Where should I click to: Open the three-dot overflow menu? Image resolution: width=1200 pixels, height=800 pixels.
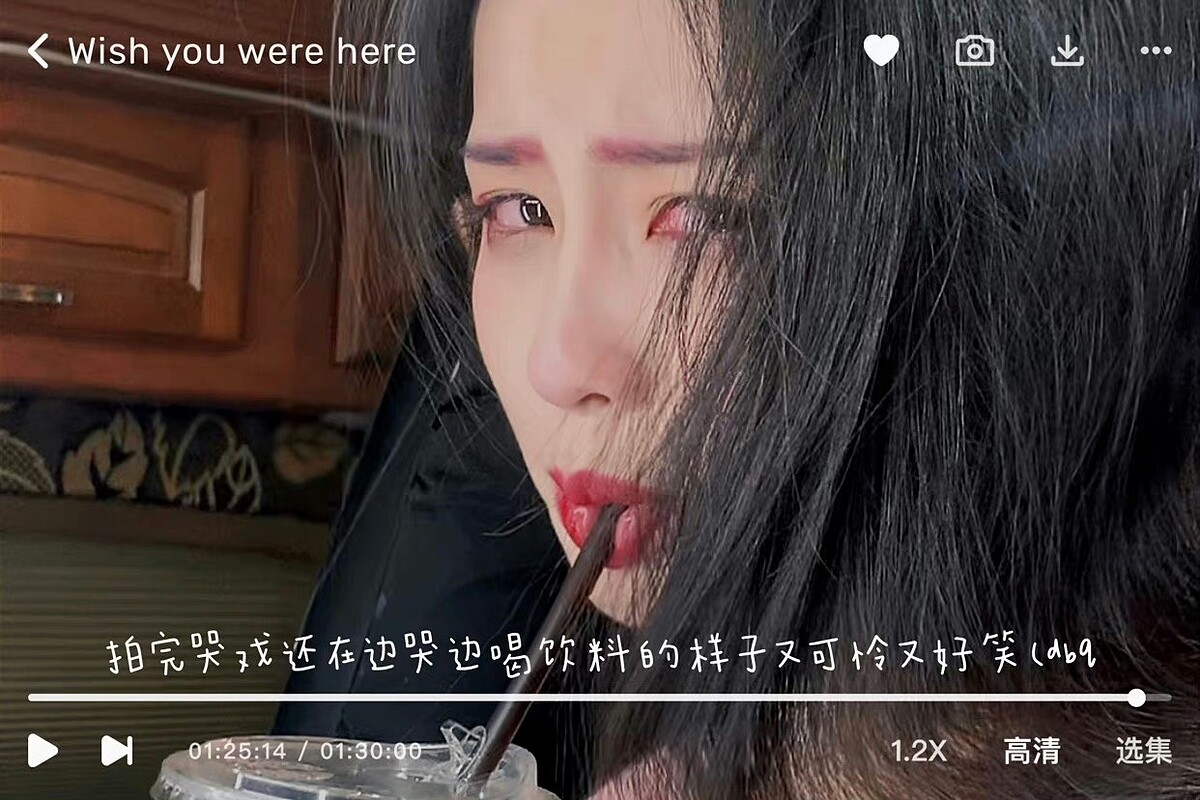(1155, 51)
